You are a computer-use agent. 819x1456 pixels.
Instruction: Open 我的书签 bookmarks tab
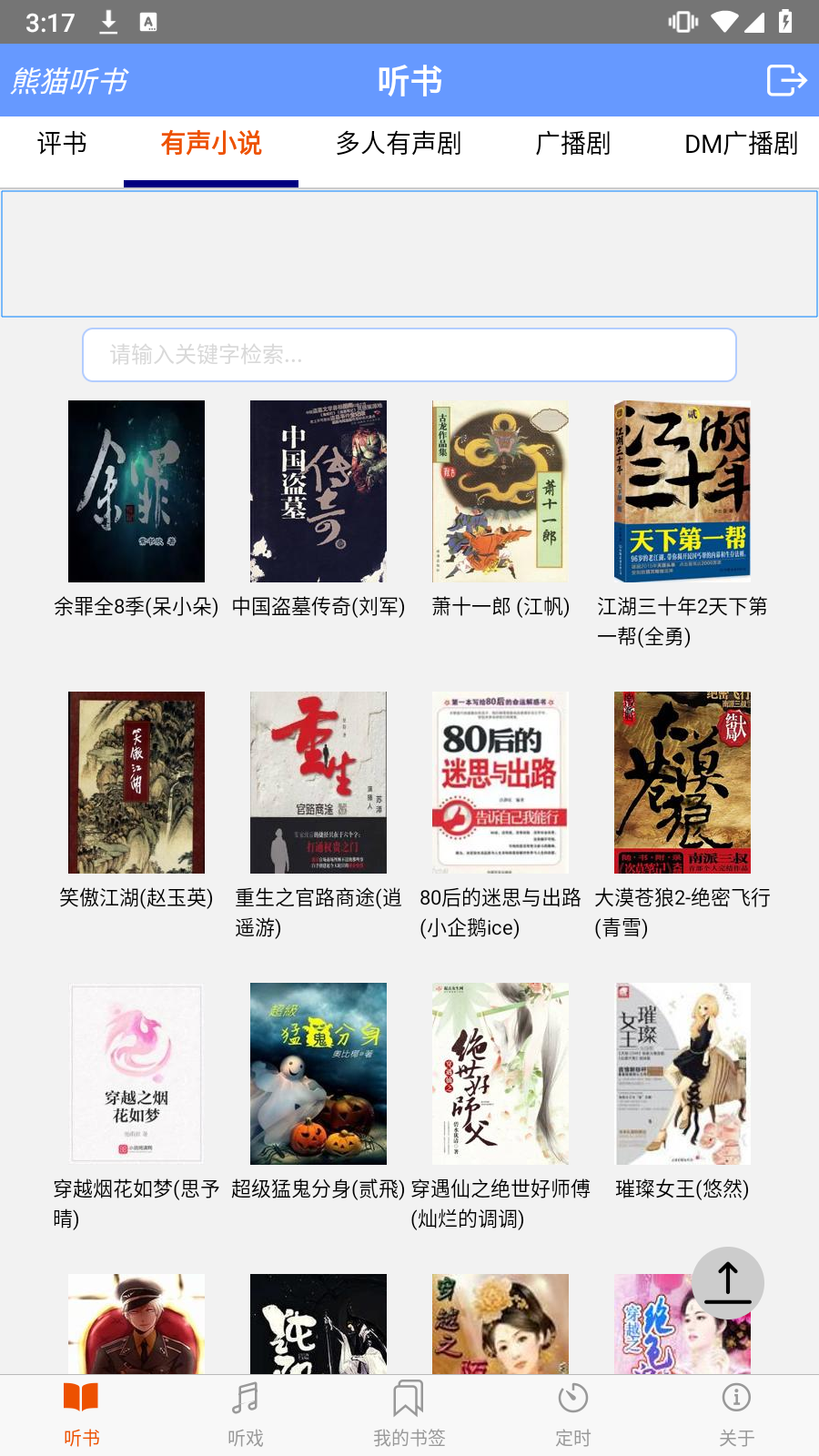[409, 1412]
